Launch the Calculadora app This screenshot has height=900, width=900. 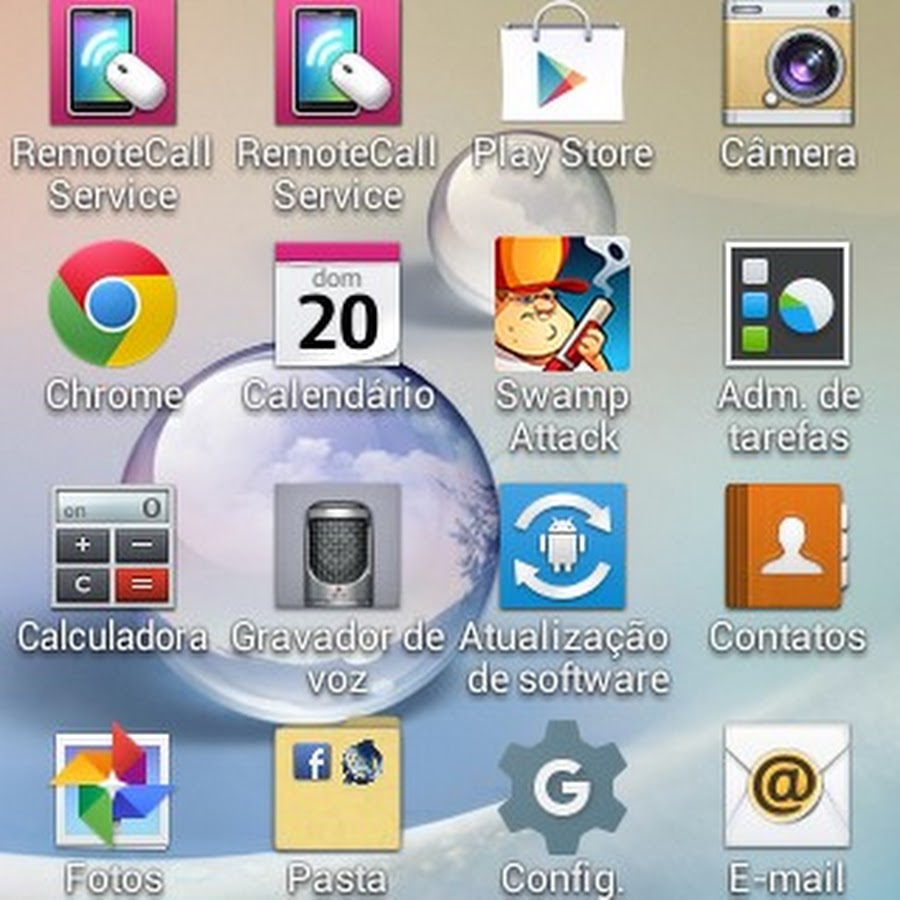tap(112, 547)
